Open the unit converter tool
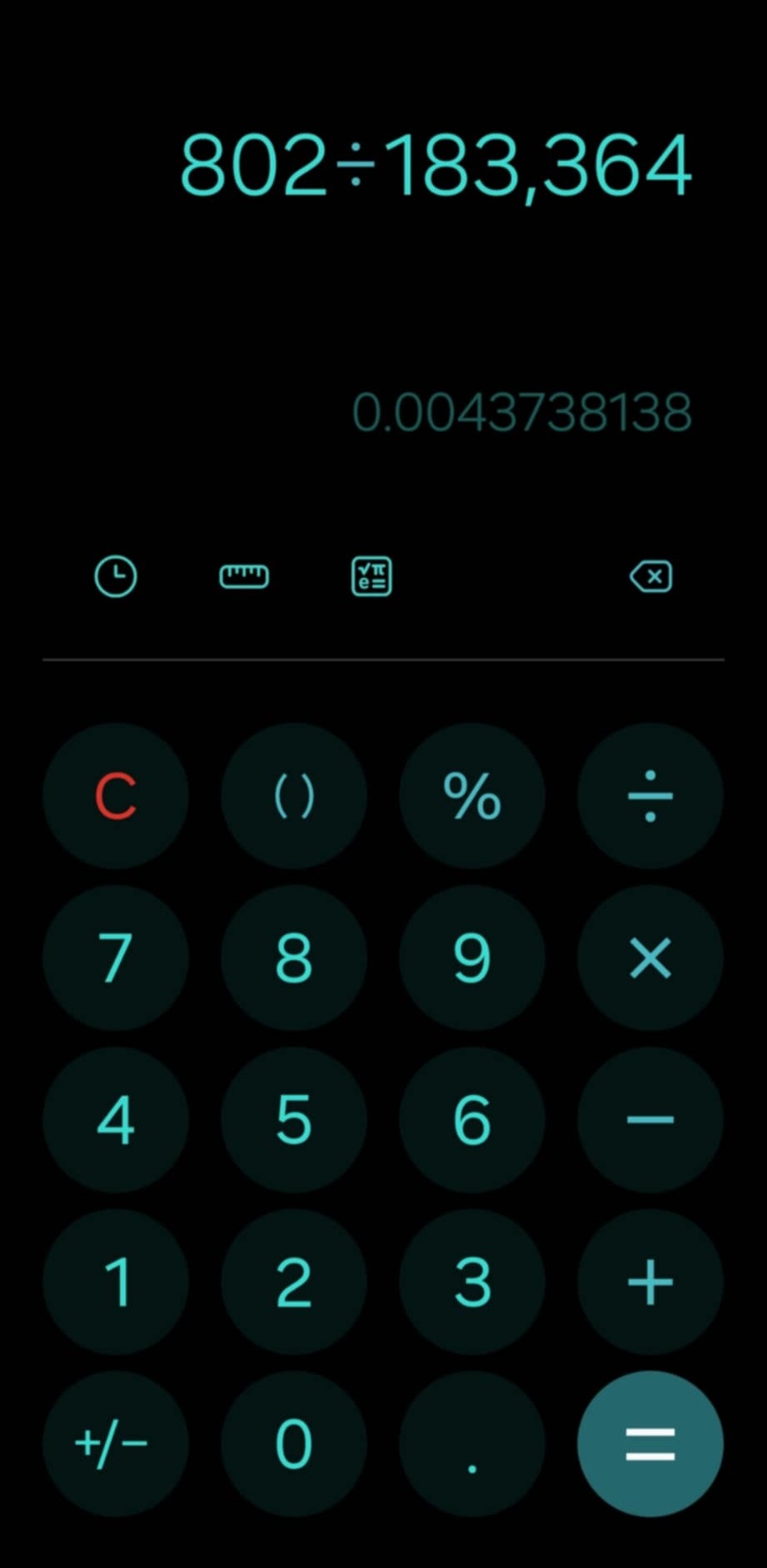Viewport: 767px width, 1568px height. pos(243,576)
